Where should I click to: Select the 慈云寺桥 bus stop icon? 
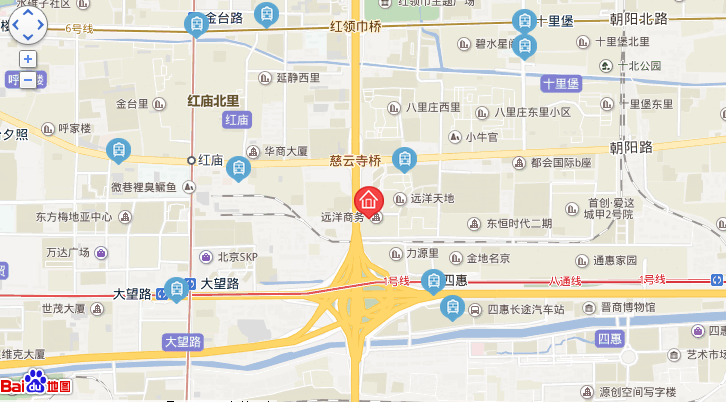pyautogui.click(x=404, y=158)
